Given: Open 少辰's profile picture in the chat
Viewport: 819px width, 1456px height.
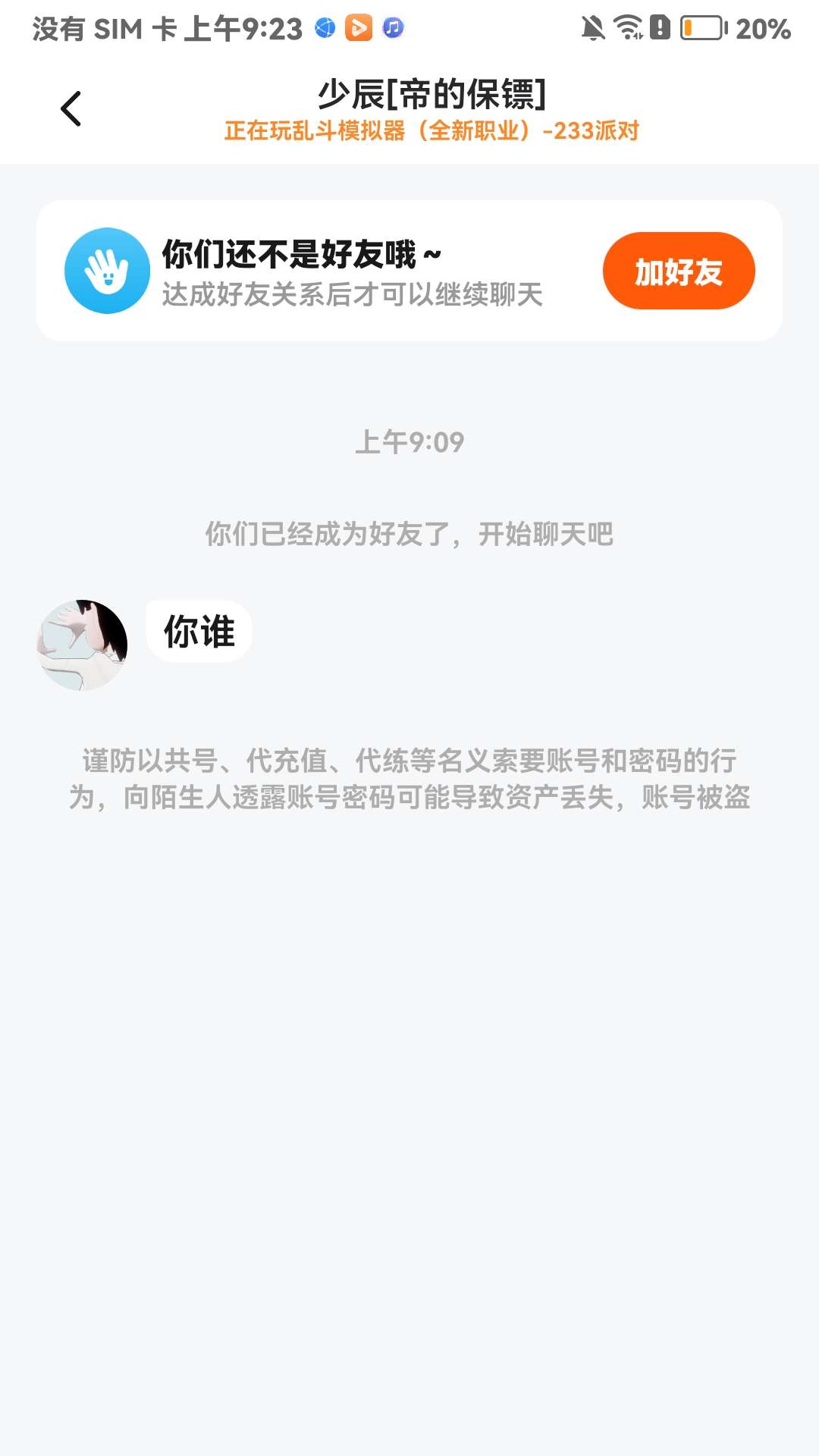Looking at the screenshot, I should 83,645.
